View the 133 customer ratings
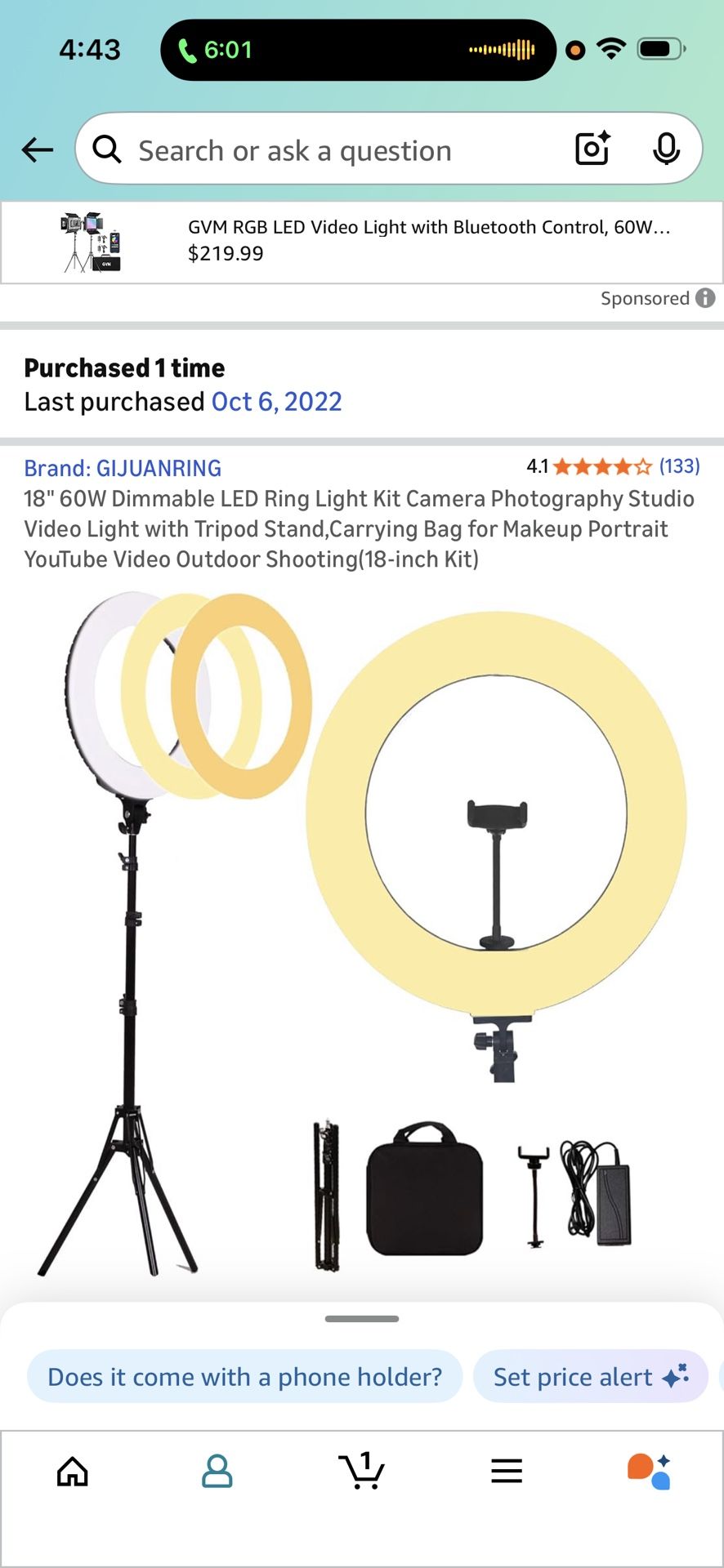This screenshot has width=724, height=1568. coord(679,466)
